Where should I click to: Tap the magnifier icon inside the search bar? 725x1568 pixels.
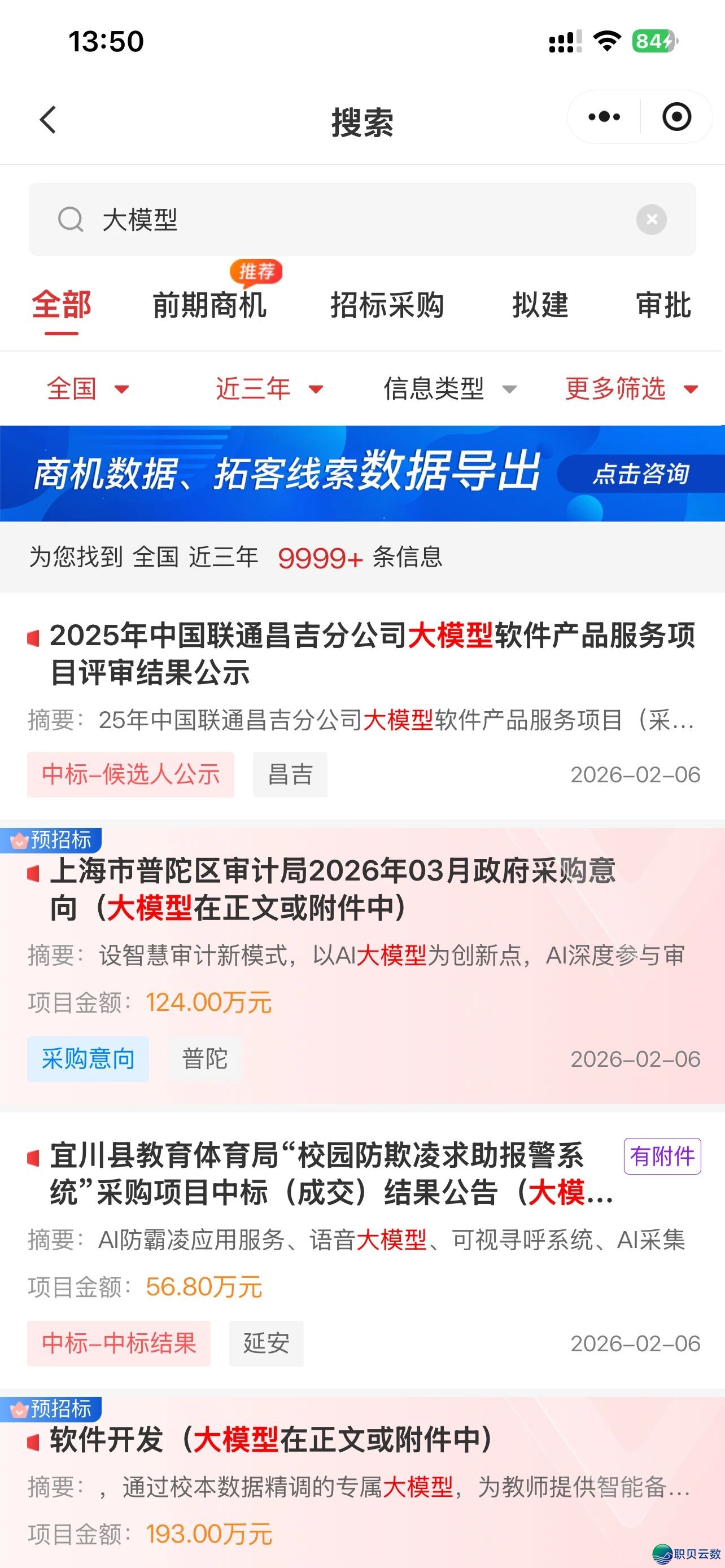click(71, 218)
